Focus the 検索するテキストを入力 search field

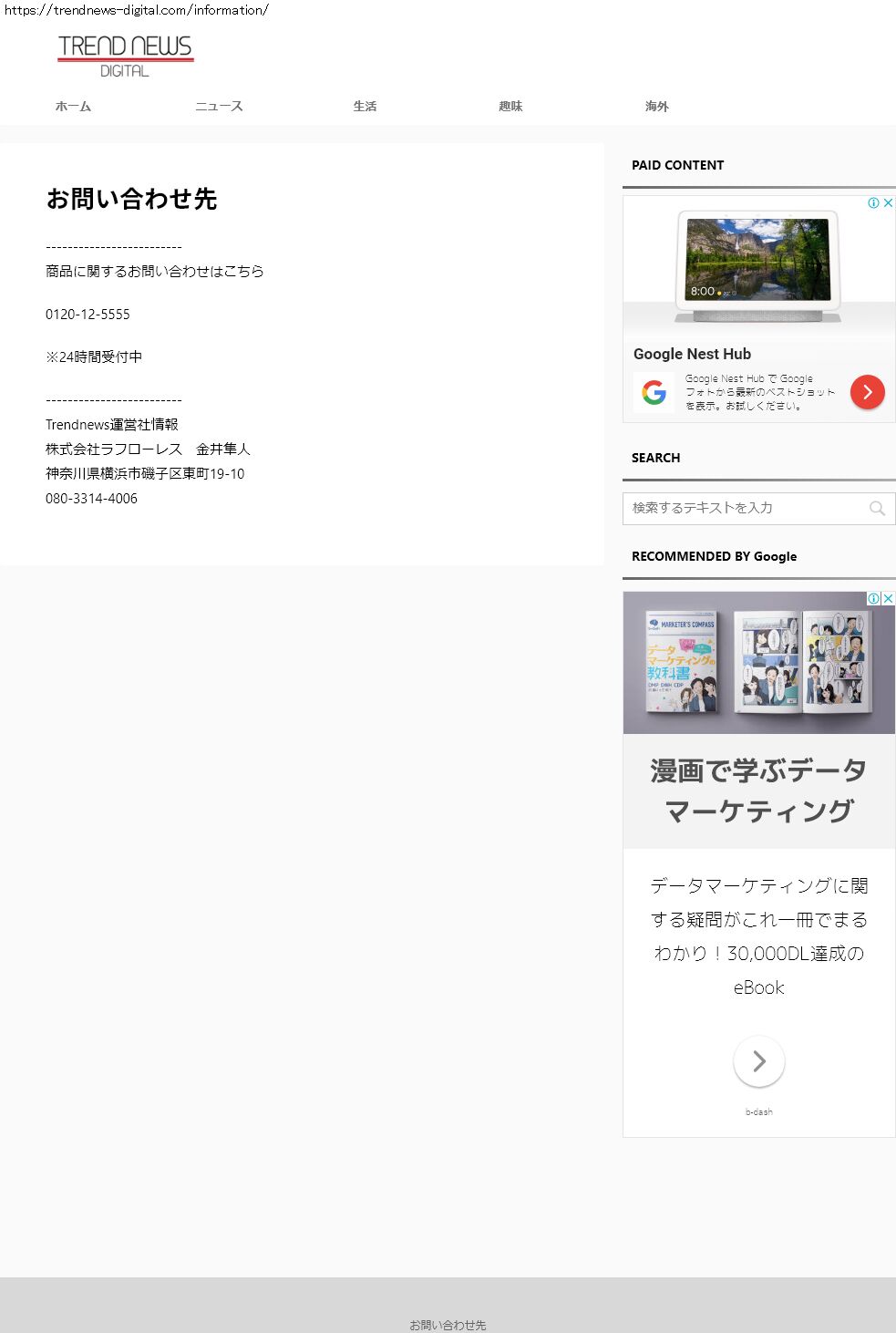[743, 508]
